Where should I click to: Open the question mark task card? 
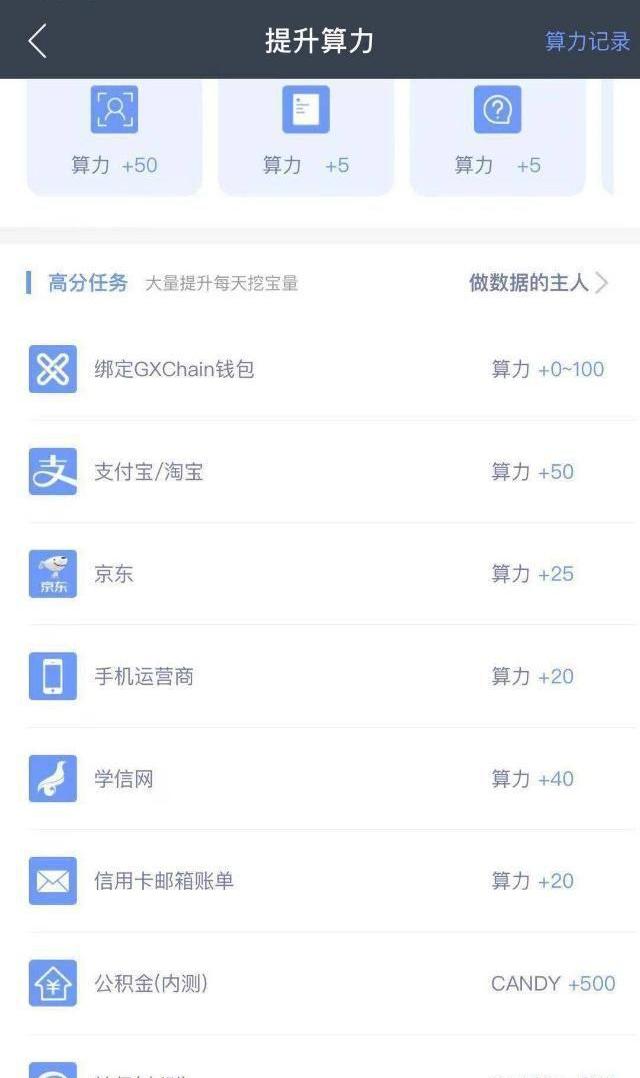[498, 137]
